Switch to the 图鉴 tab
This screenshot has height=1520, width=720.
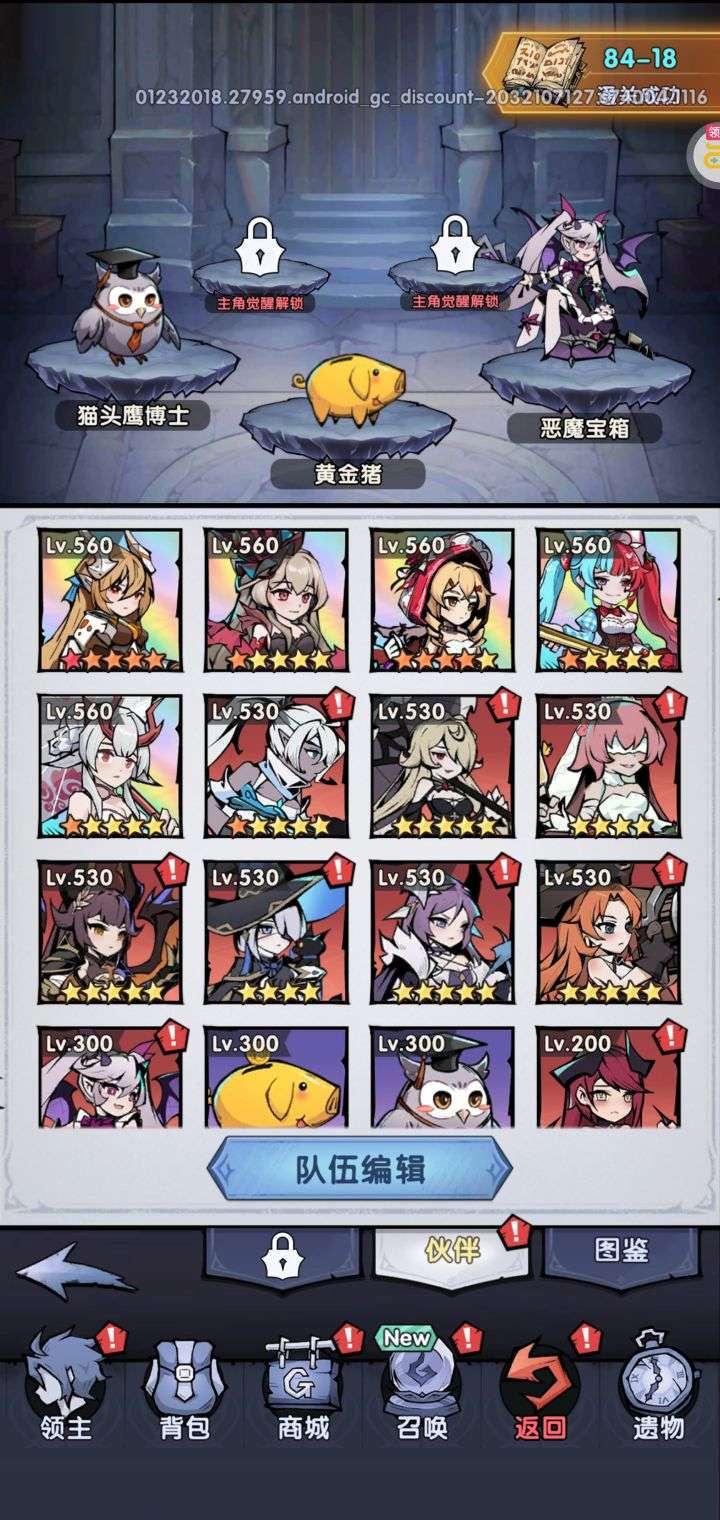click(620, 1251)
